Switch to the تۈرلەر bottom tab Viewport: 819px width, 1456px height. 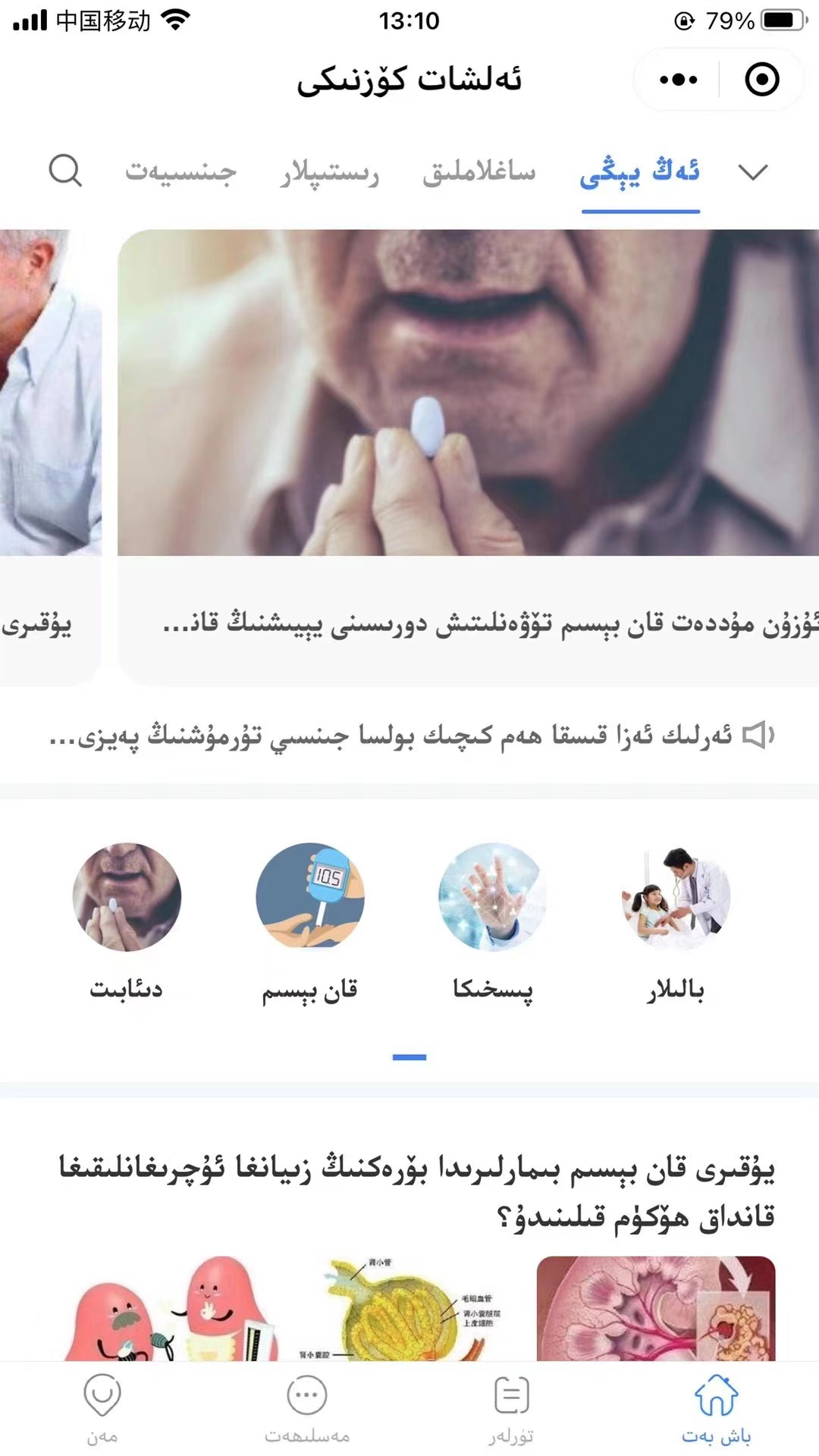point(511,1409)
